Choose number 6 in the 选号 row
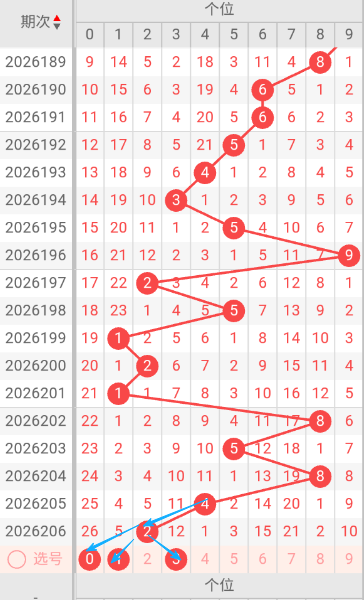This screenshot has width=364, height=600. coord(263,559)
